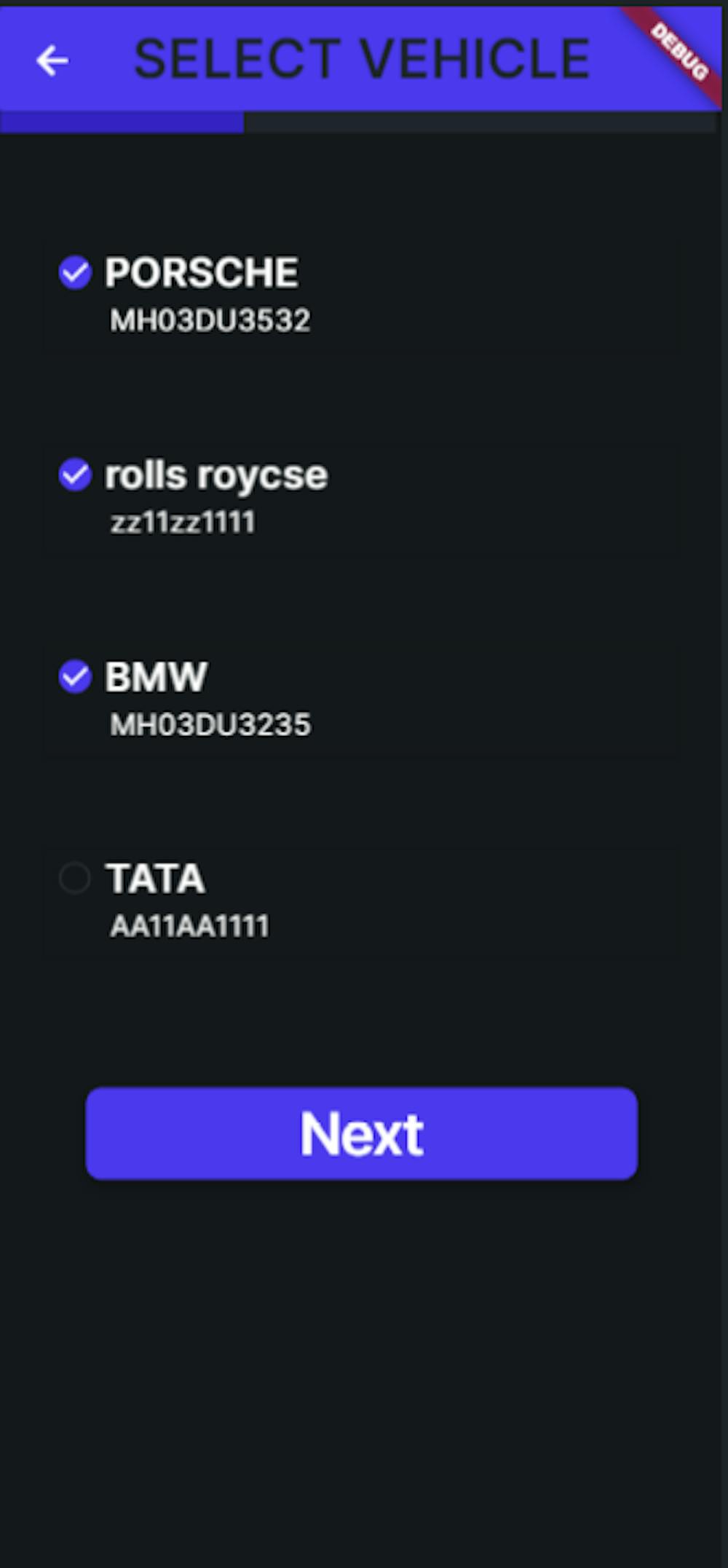This screenshot has height=1568, width=728.
Task: Deselect the rolls roycse vehicle
Action: 75,475
